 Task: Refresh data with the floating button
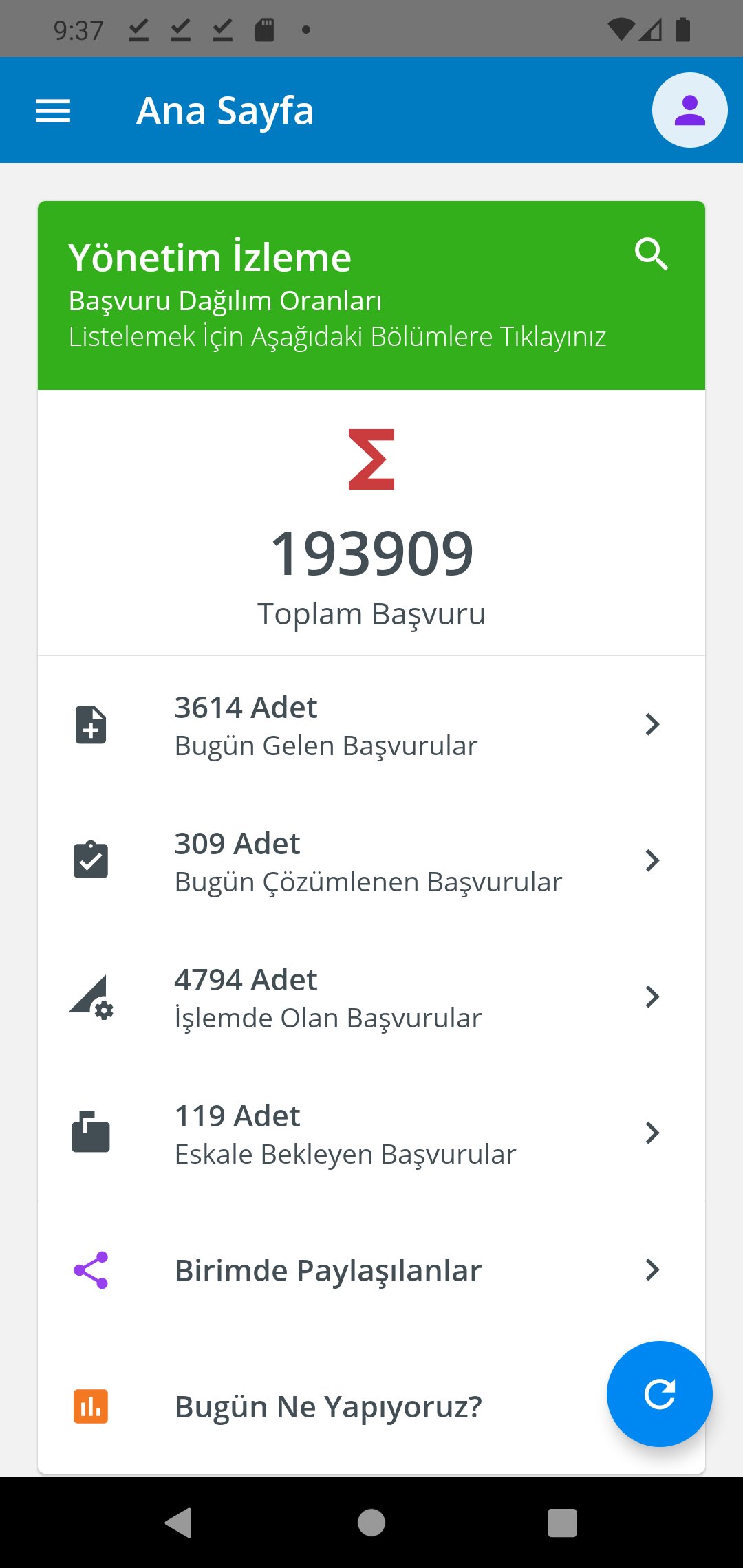coord(659,1394)
